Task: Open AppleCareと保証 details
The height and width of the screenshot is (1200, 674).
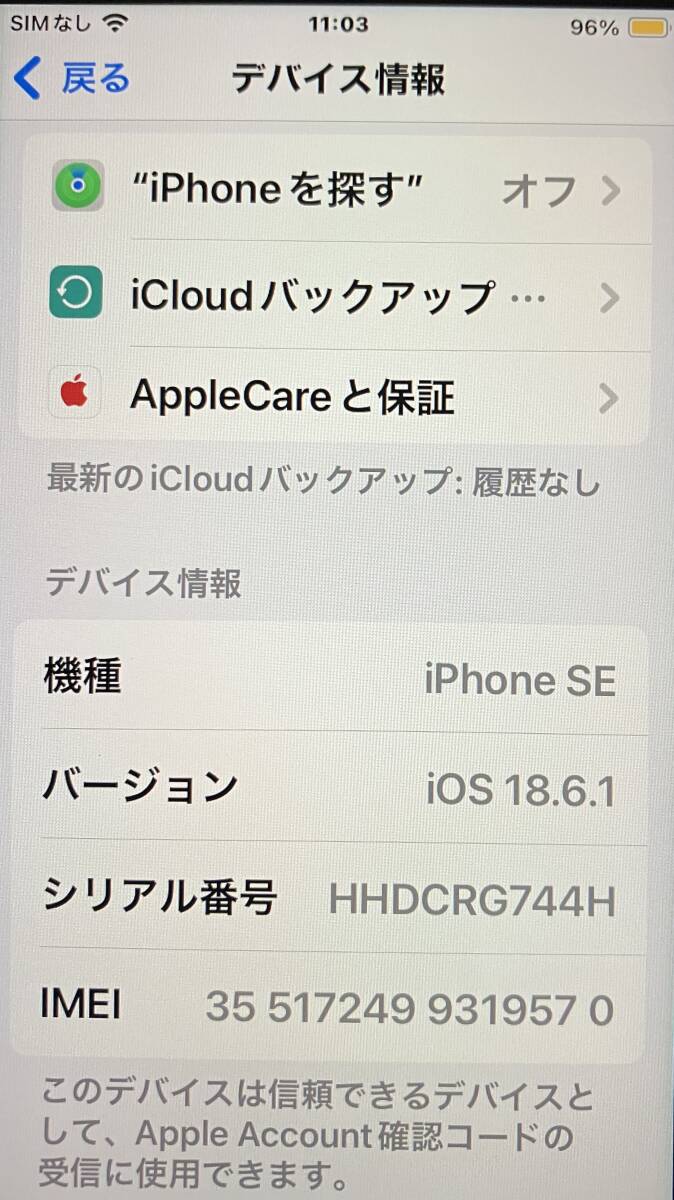Action: 335,397
